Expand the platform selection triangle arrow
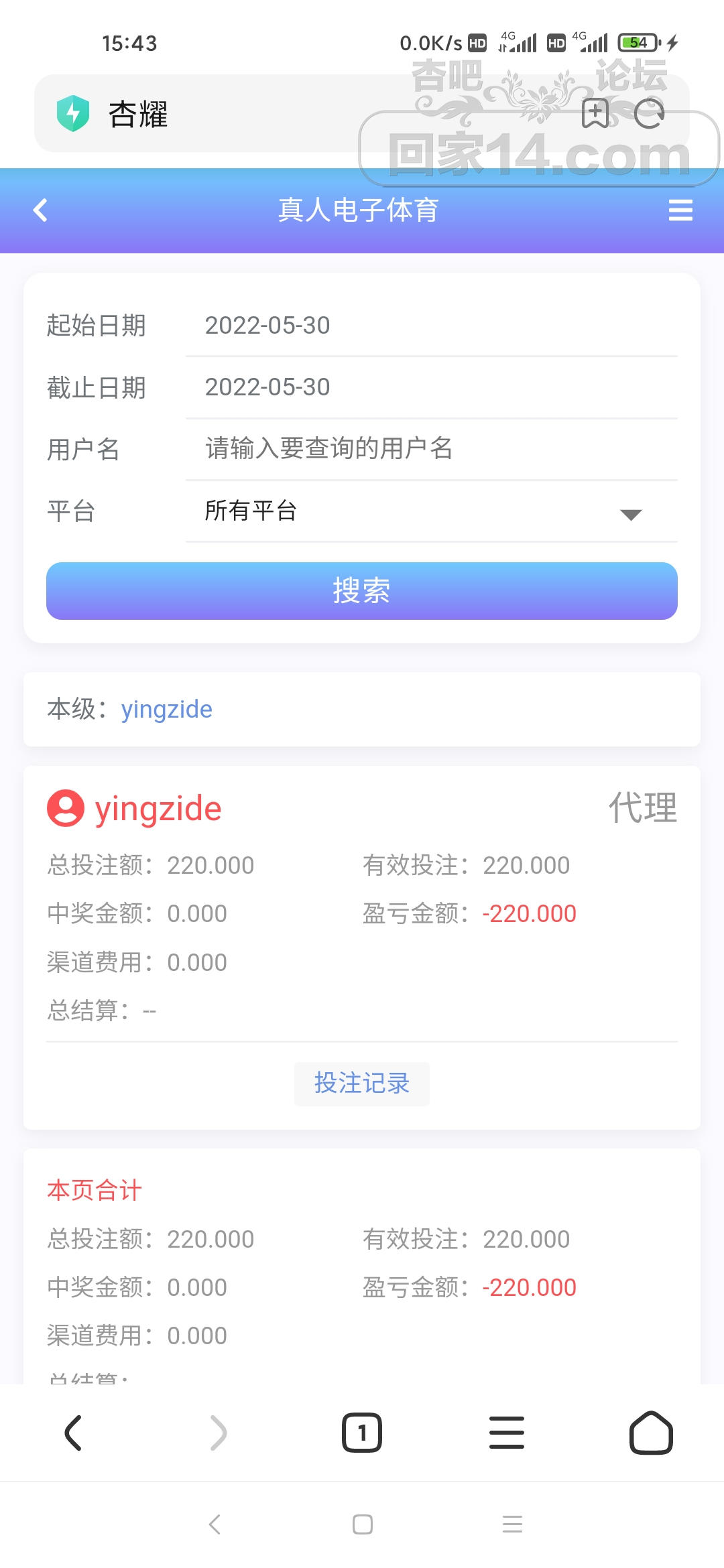The height and width of the screenshot is (1568, 724). tap(630, 516)
